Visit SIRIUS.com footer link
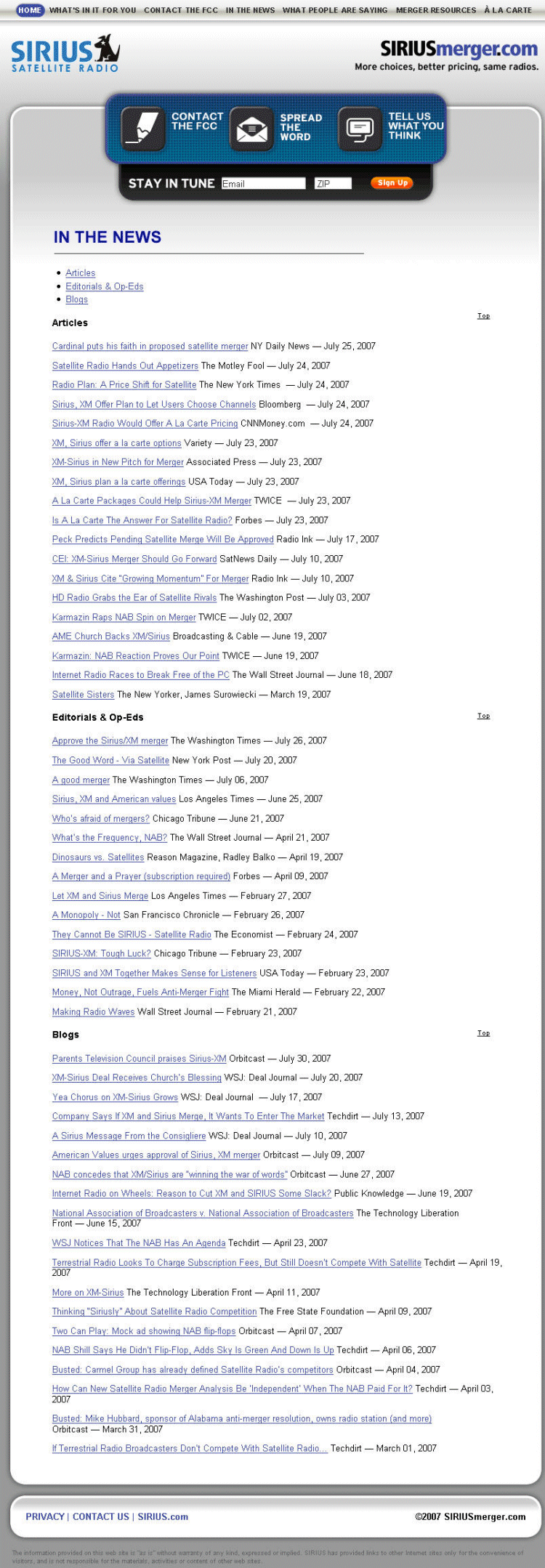 [x=163, y=1516]
